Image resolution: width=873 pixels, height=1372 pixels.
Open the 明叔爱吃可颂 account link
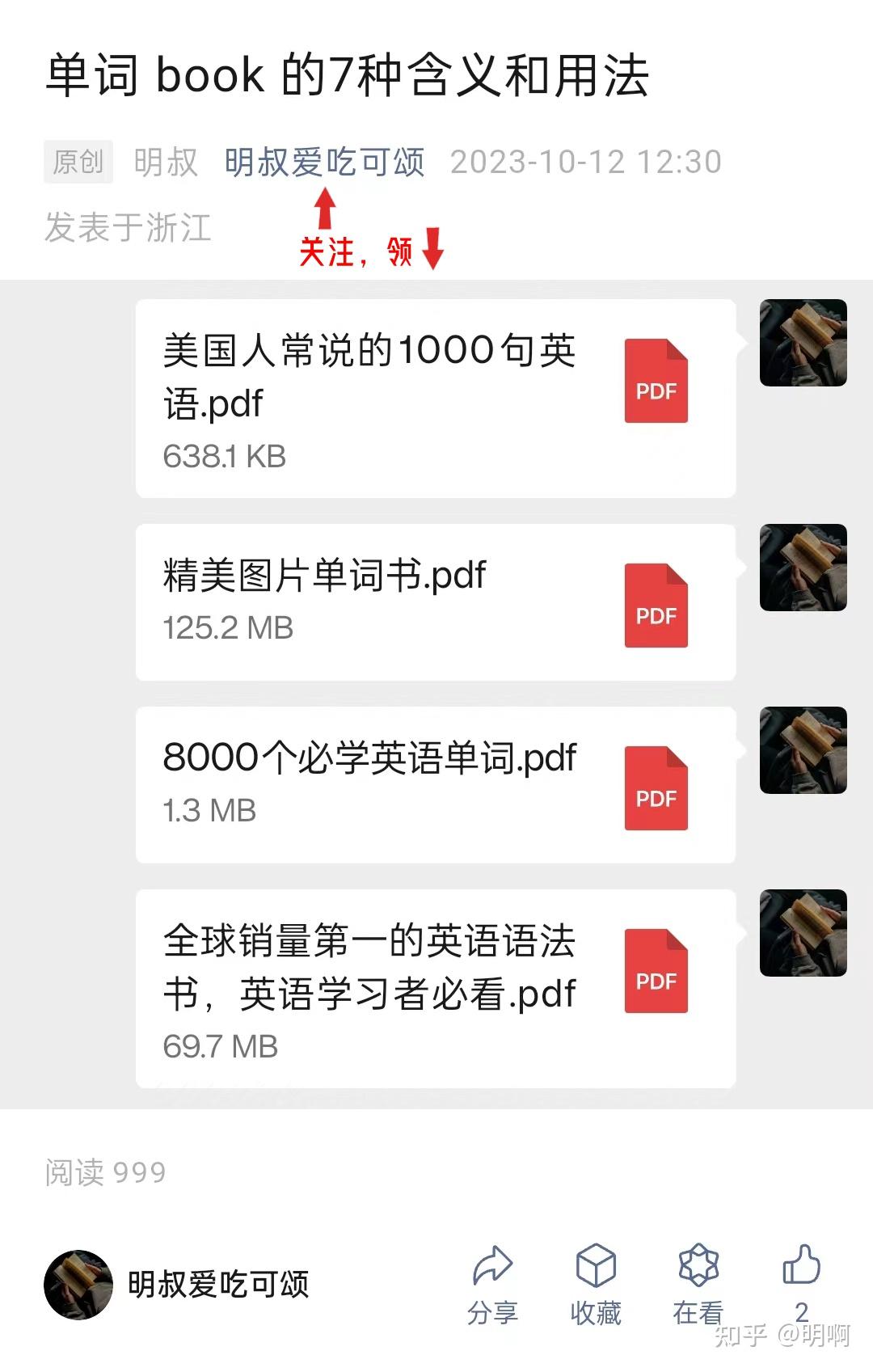pyautogui.click(x=327, y=161)
